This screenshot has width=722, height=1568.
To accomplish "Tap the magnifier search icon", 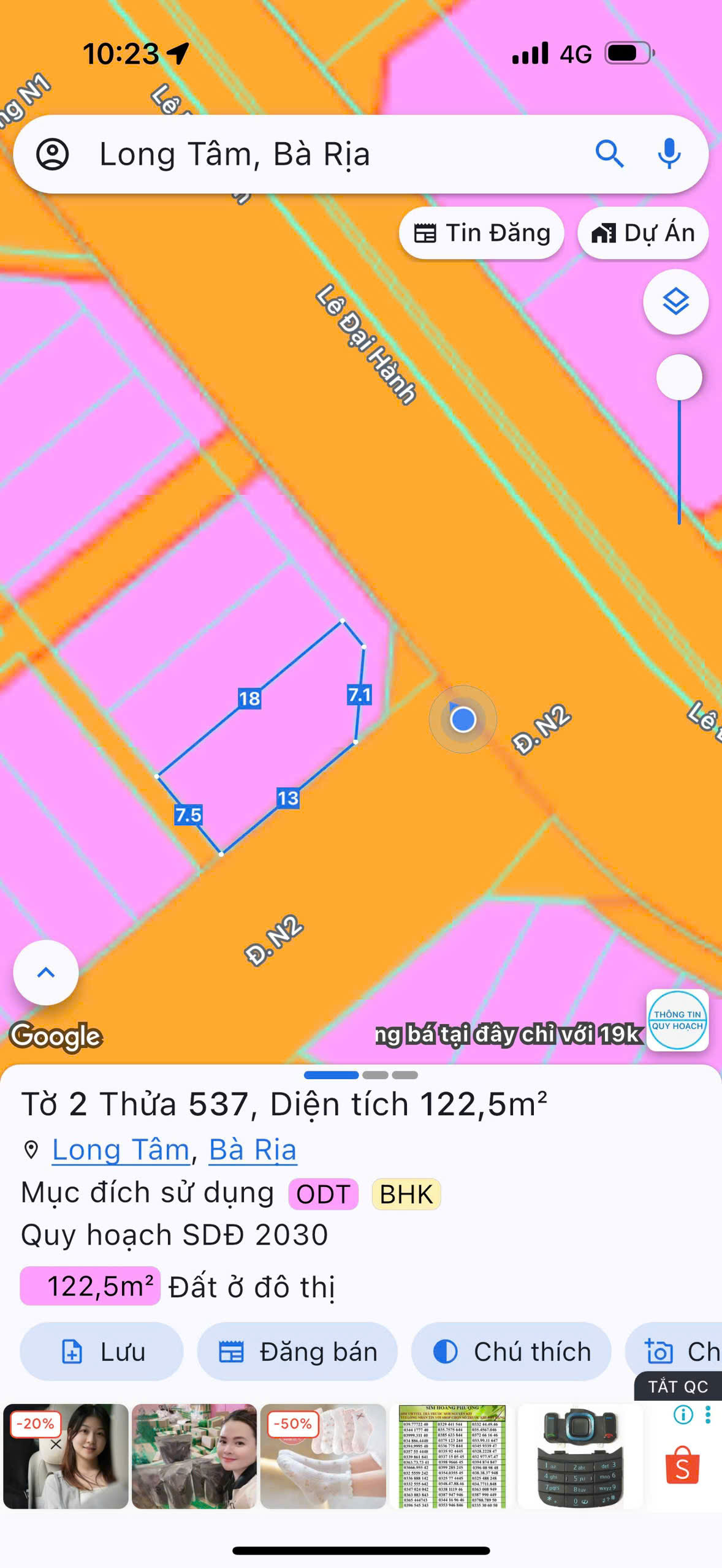I will (x=609, y=154).
